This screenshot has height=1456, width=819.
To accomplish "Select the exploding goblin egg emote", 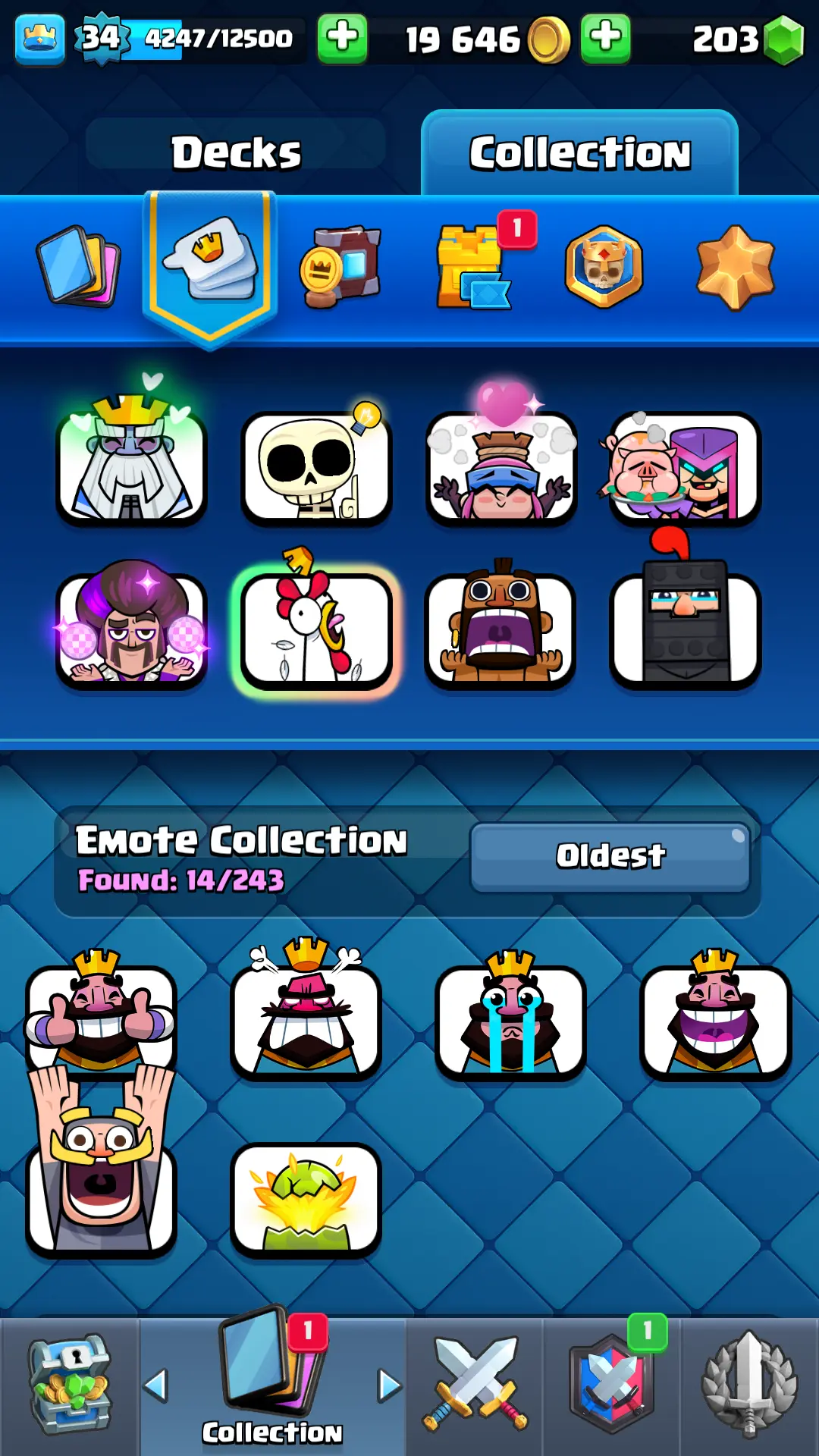I will tap(306, 1200).
